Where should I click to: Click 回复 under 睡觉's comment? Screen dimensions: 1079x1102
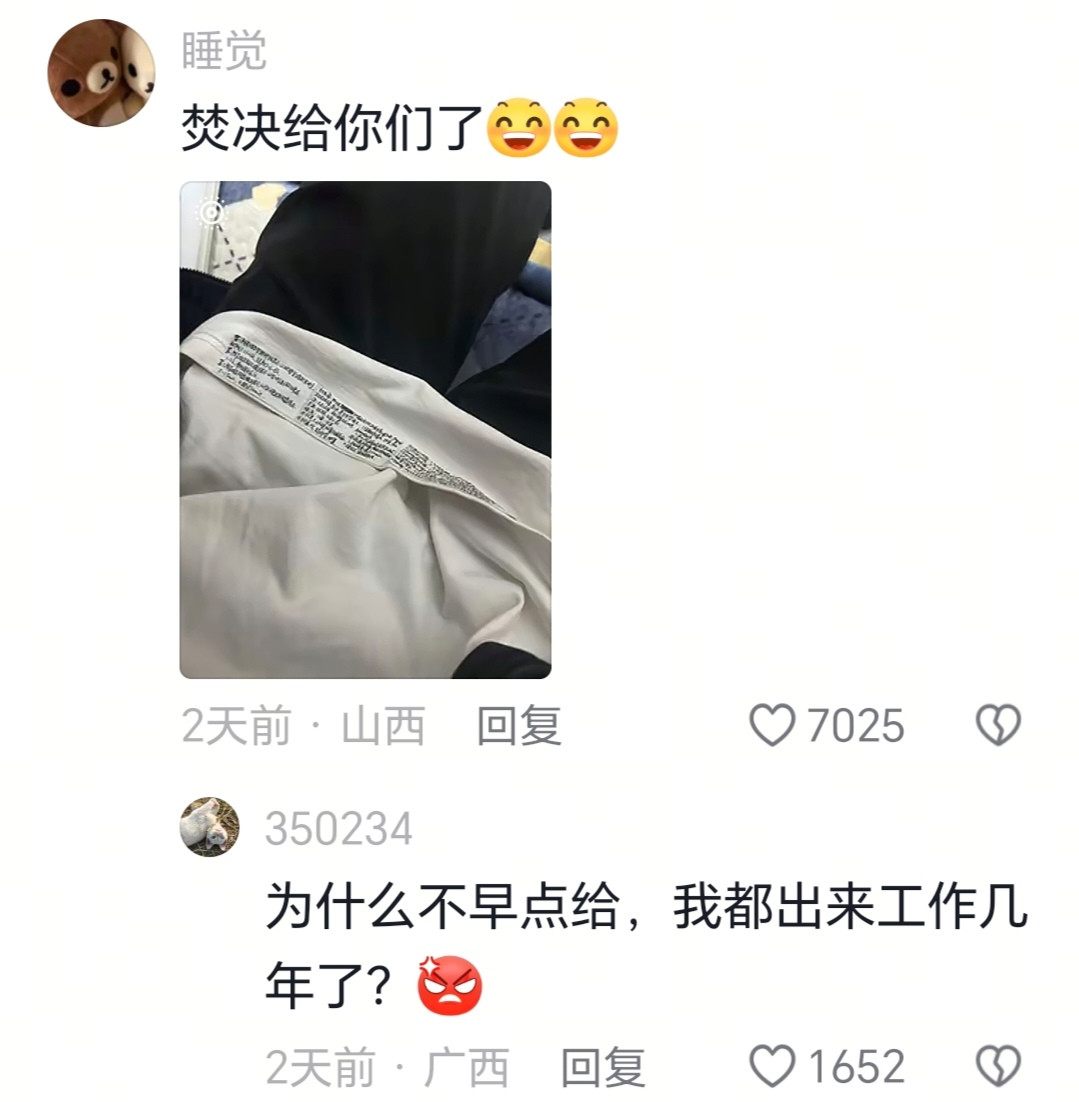coord(517,727)
